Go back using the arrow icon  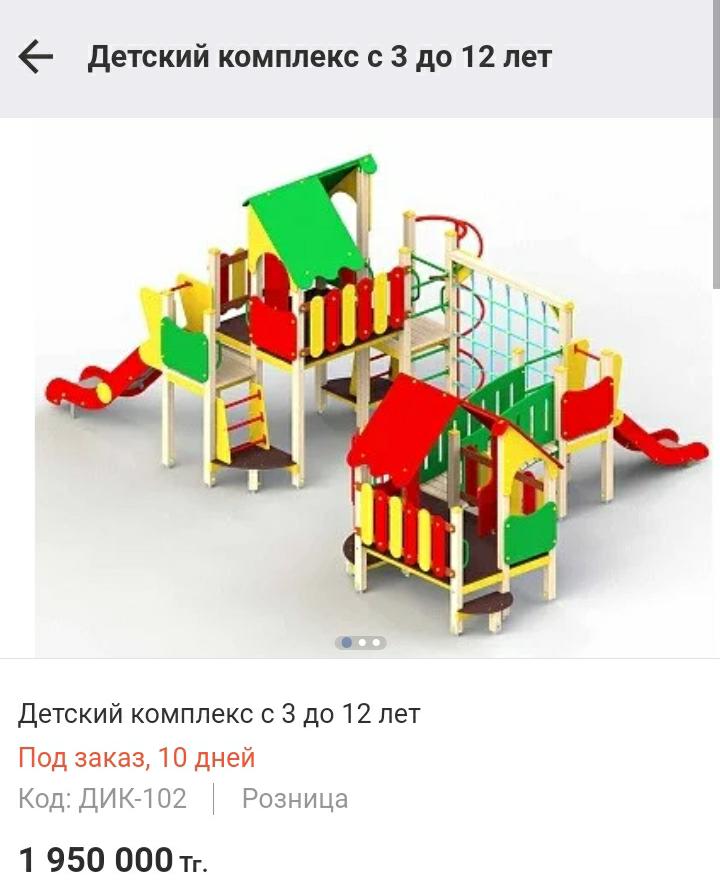pos(36,58)
